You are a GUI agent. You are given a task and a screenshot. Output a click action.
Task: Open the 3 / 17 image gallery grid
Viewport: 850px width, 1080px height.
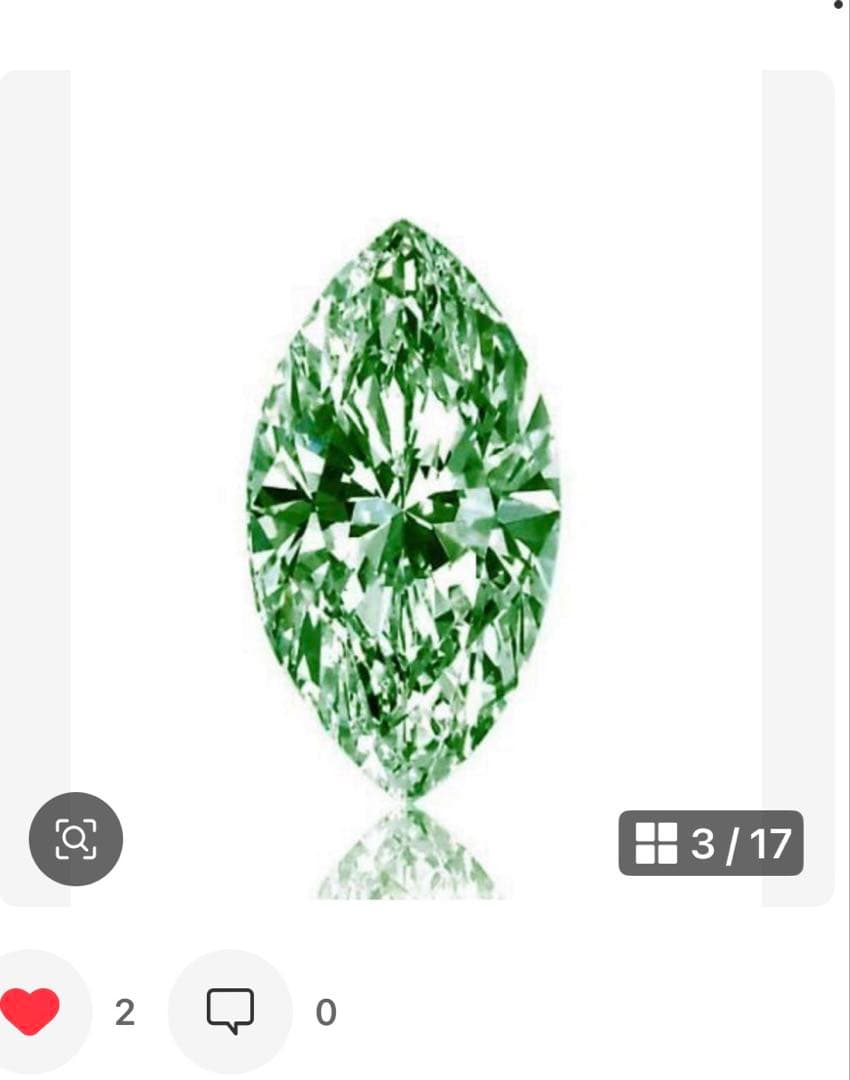711,843
